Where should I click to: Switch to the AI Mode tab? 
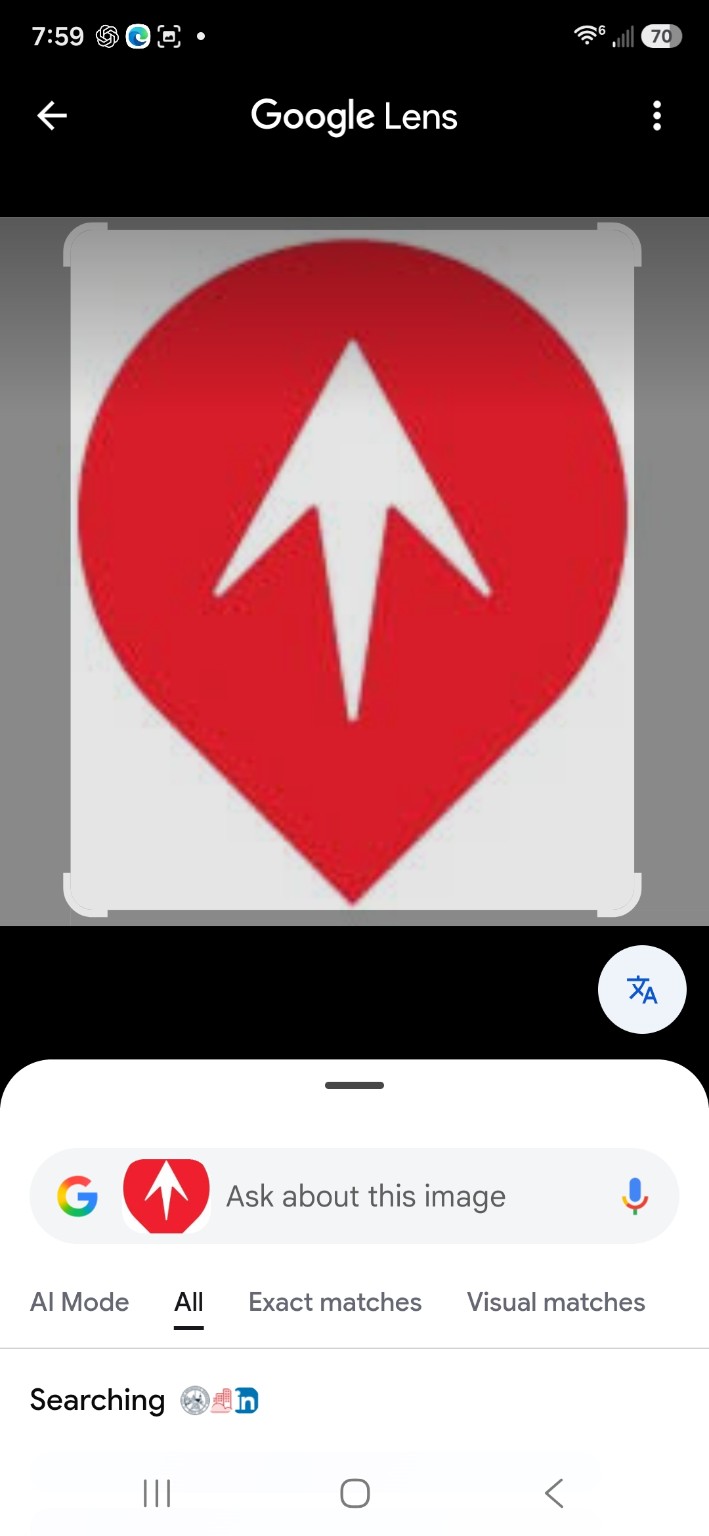pos(80,1302)
